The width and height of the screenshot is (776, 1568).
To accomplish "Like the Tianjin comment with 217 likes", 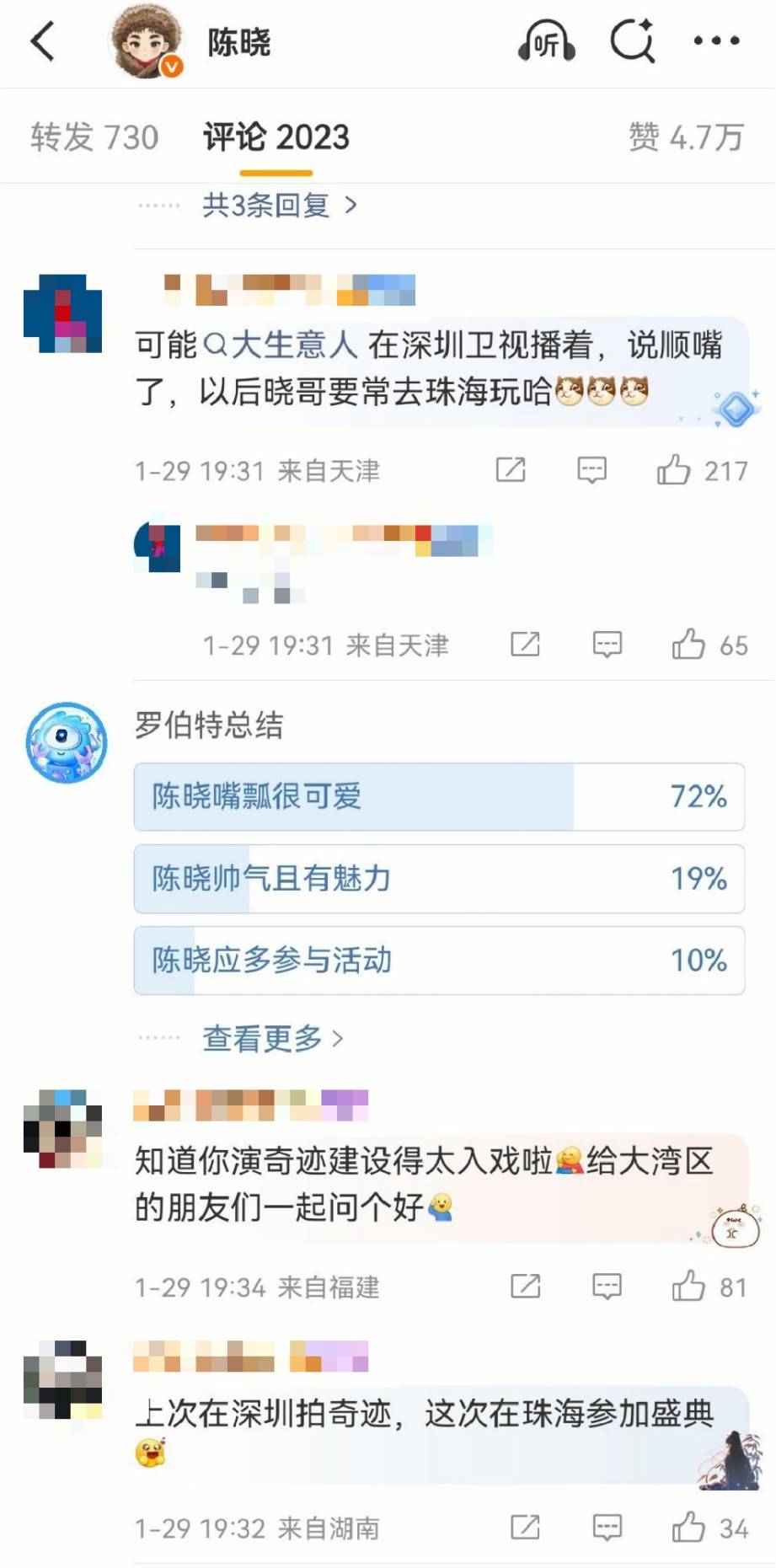I will pyautogui.click(x=674, y=470).
